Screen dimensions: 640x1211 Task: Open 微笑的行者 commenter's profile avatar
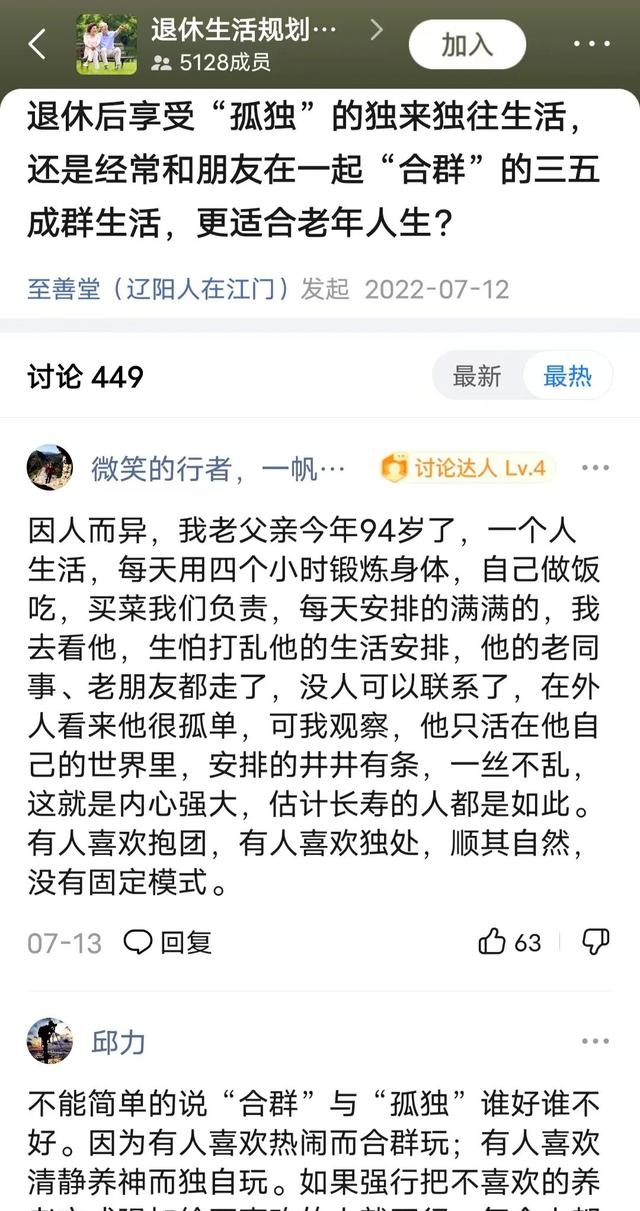pos(50,468)
